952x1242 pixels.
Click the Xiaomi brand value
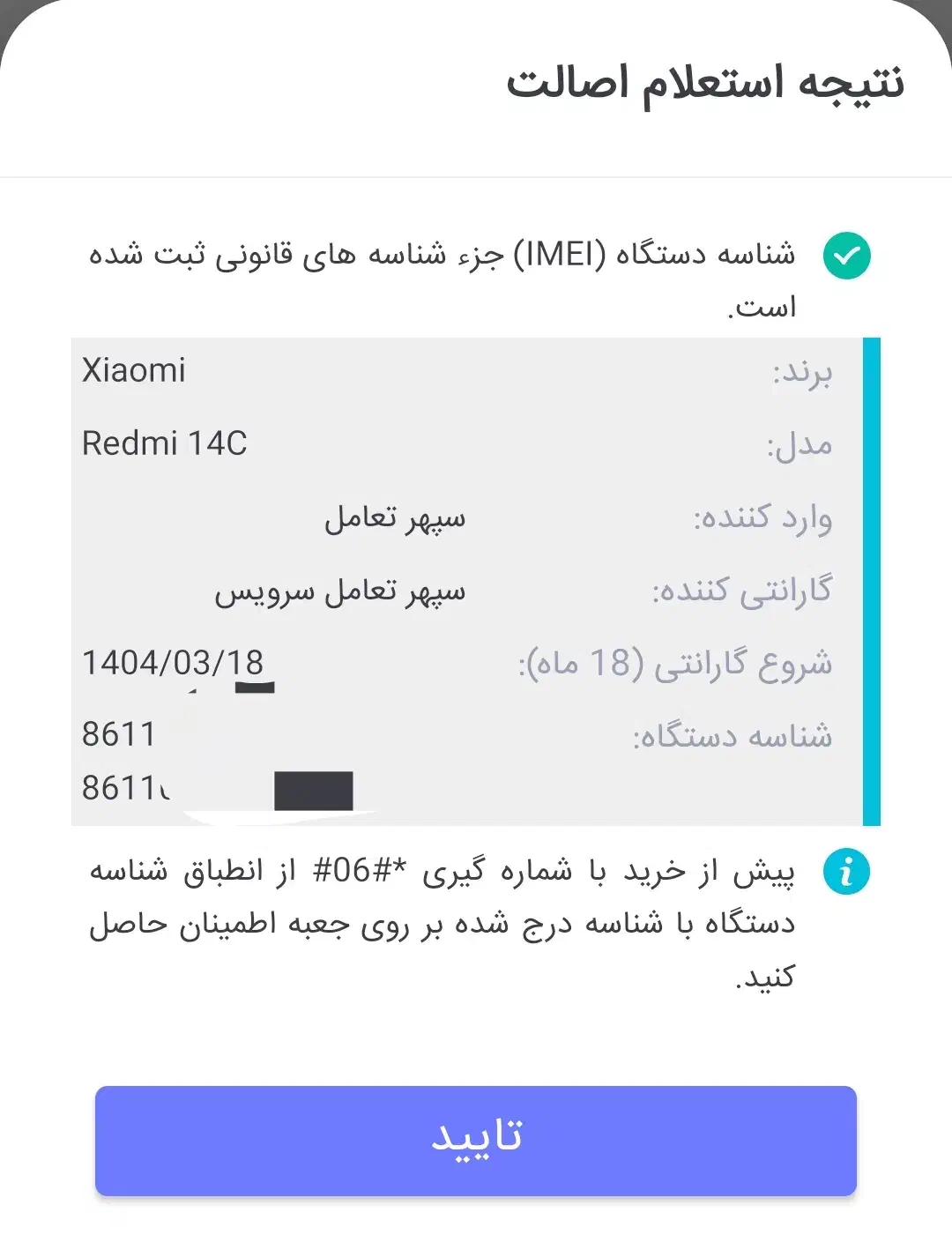tap(132, 370)
